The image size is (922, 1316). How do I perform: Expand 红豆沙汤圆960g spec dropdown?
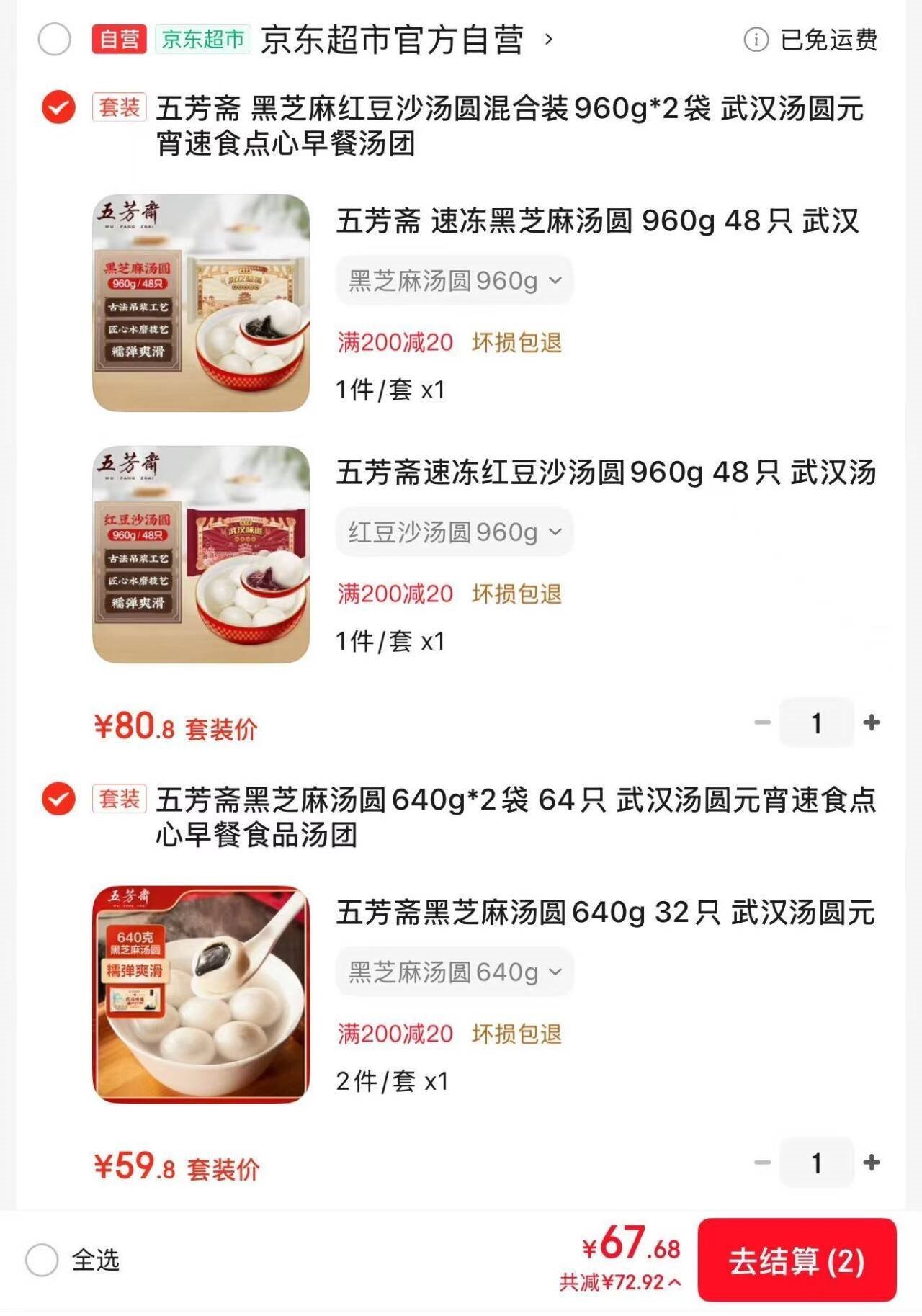pos(454,532)
